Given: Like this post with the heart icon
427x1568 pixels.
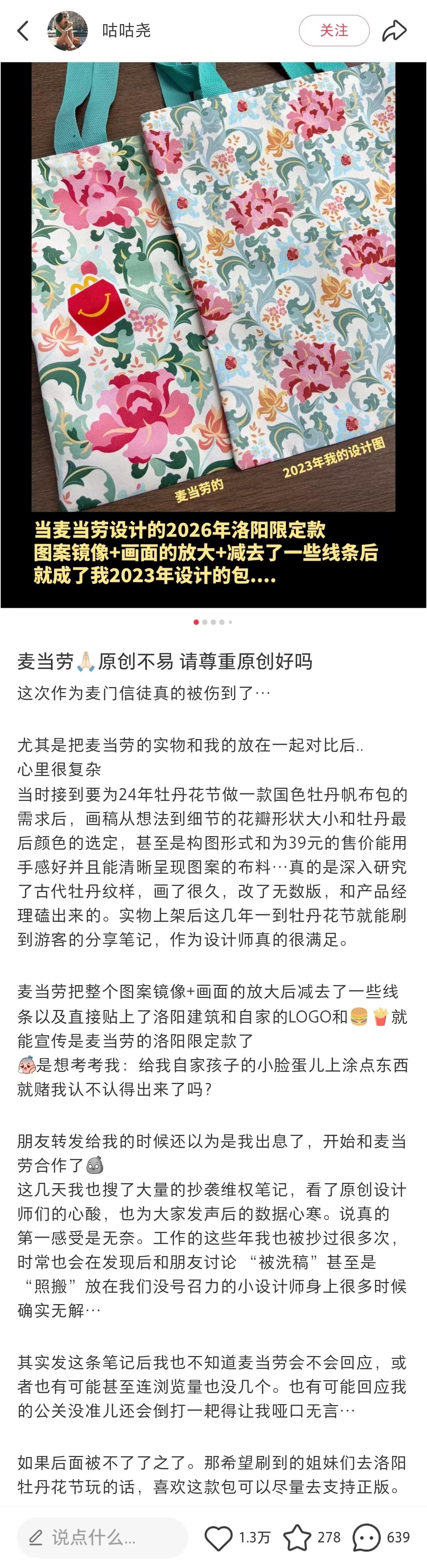Looking at the screenshot, I should pos(218,1537).
